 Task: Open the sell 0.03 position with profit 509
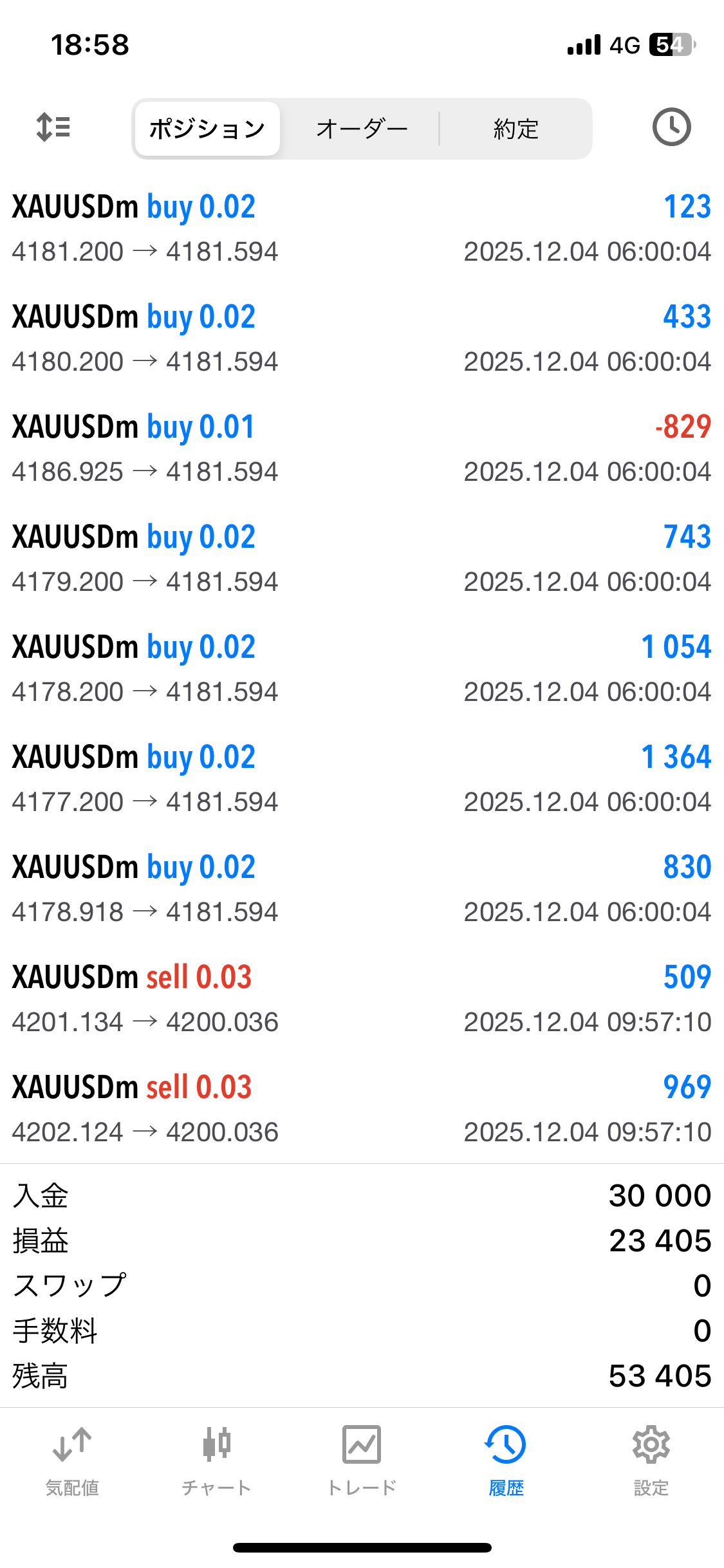click(x=362, y=999)
